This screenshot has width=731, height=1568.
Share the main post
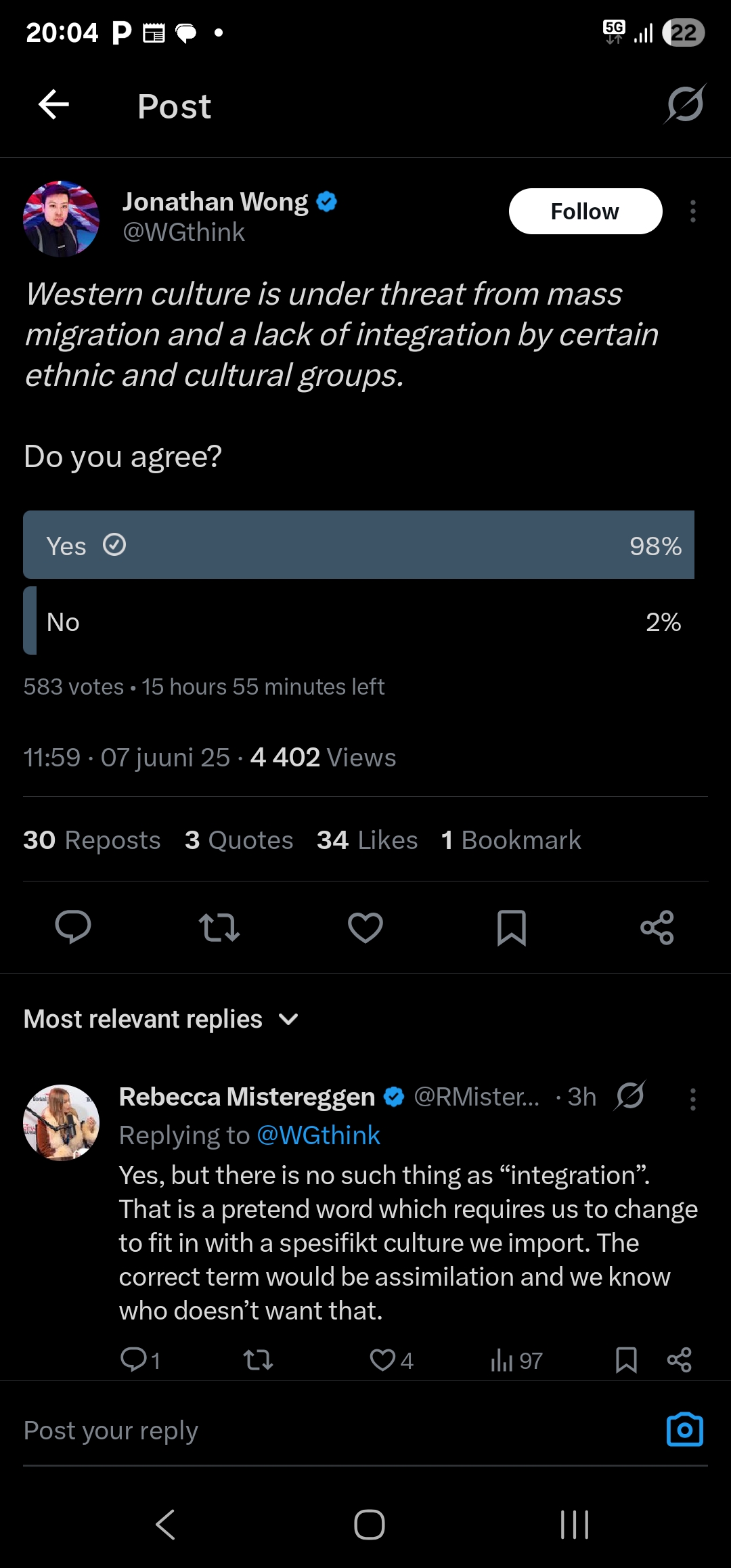tap(657, 928)
